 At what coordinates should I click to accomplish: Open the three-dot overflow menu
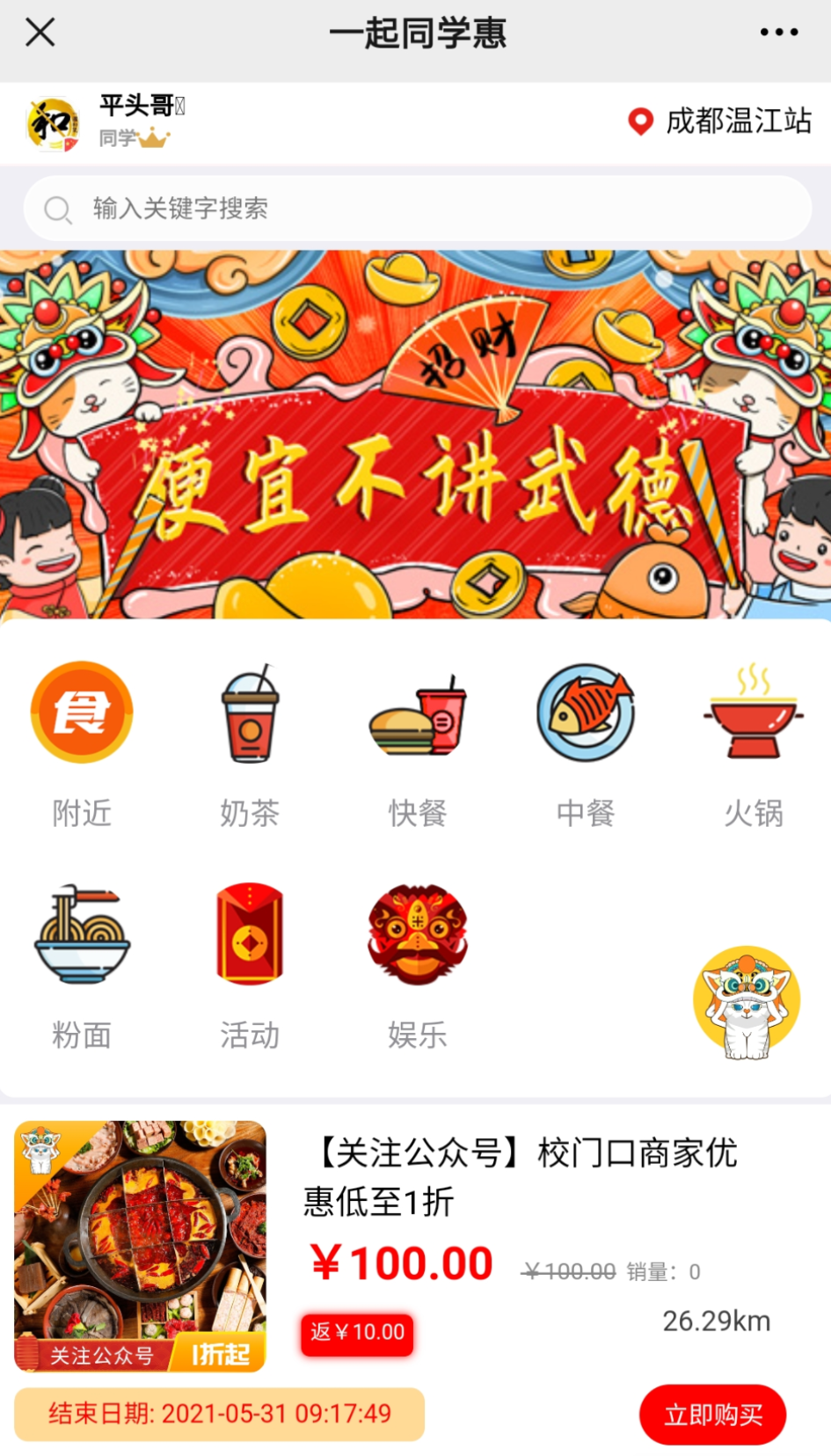[x=779, y=33]
